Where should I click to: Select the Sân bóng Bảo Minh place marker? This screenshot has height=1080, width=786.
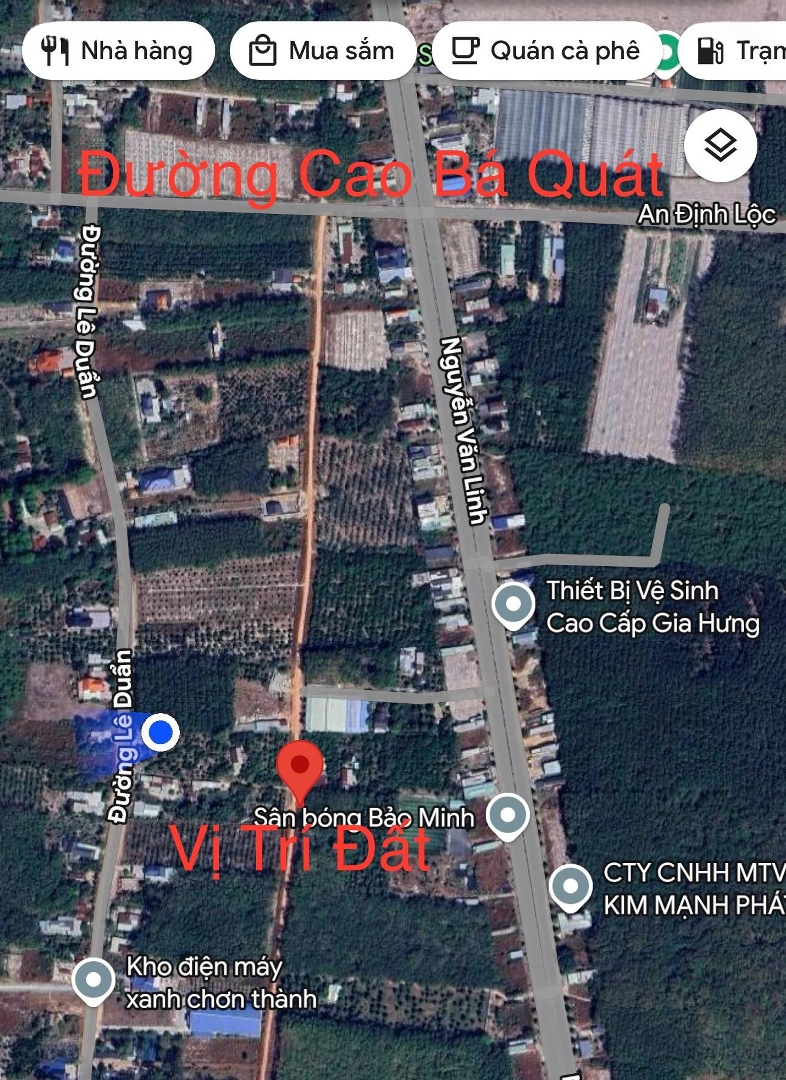point(508,816)
